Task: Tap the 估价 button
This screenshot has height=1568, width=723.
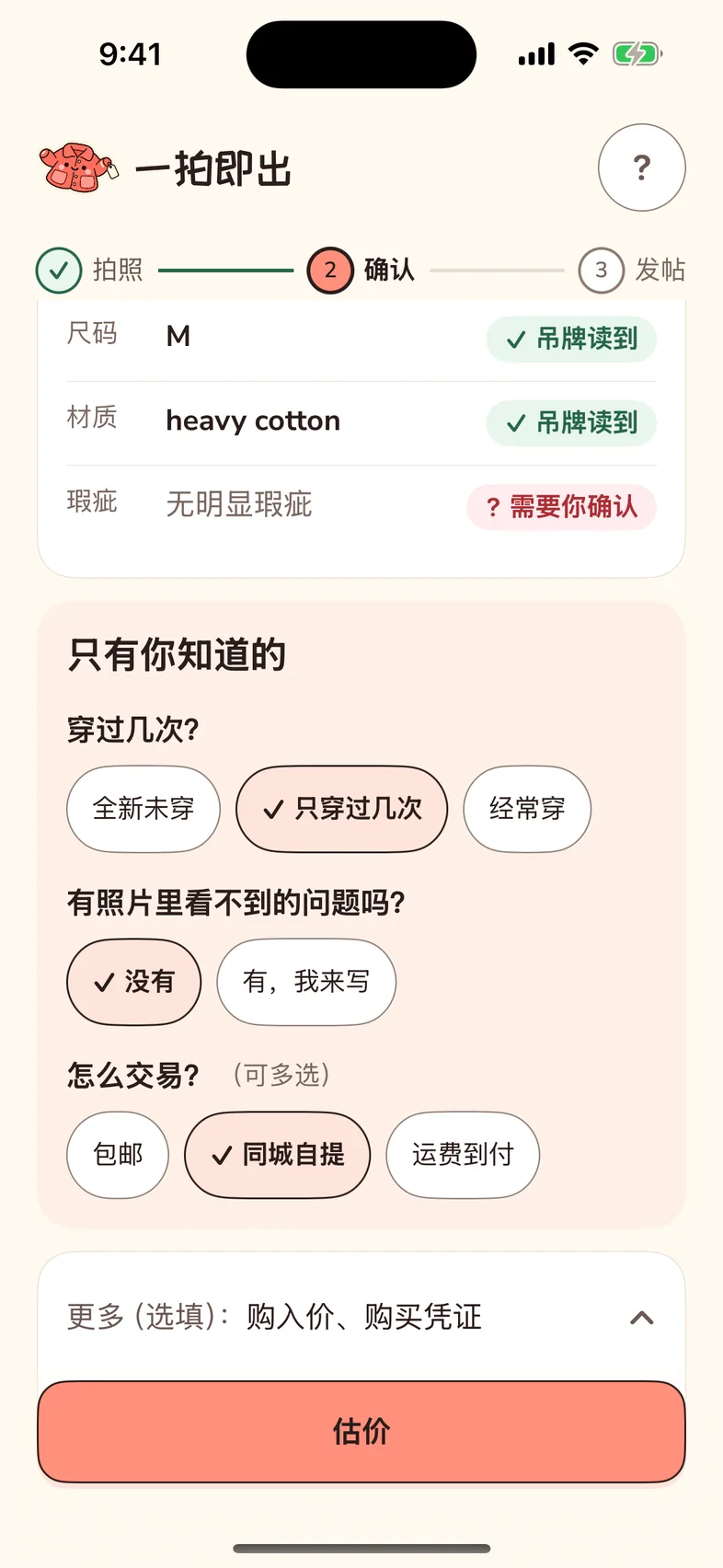Action: tap(361, 1432)
